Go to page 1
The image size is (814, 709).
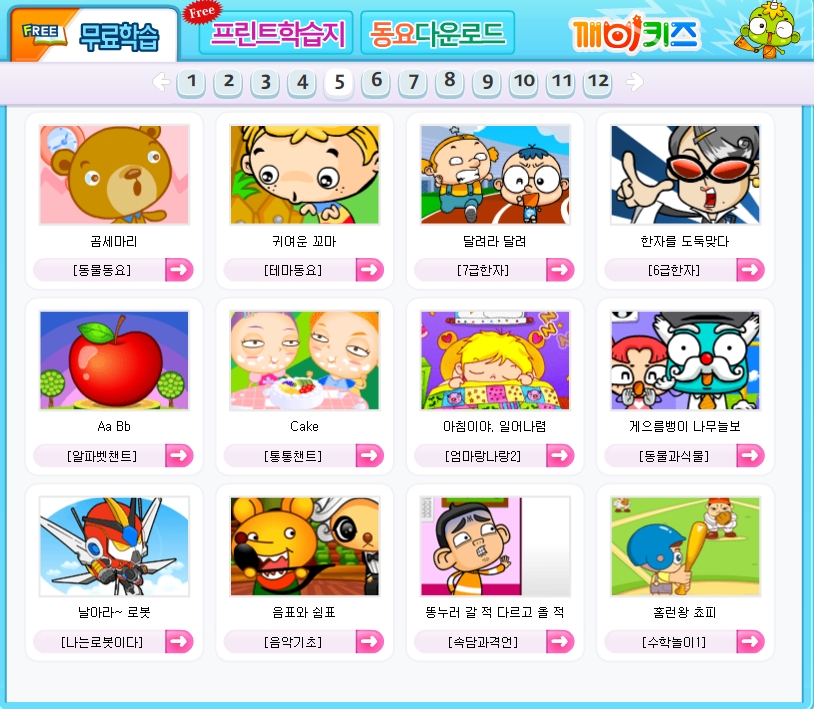[x=191, y=82]
